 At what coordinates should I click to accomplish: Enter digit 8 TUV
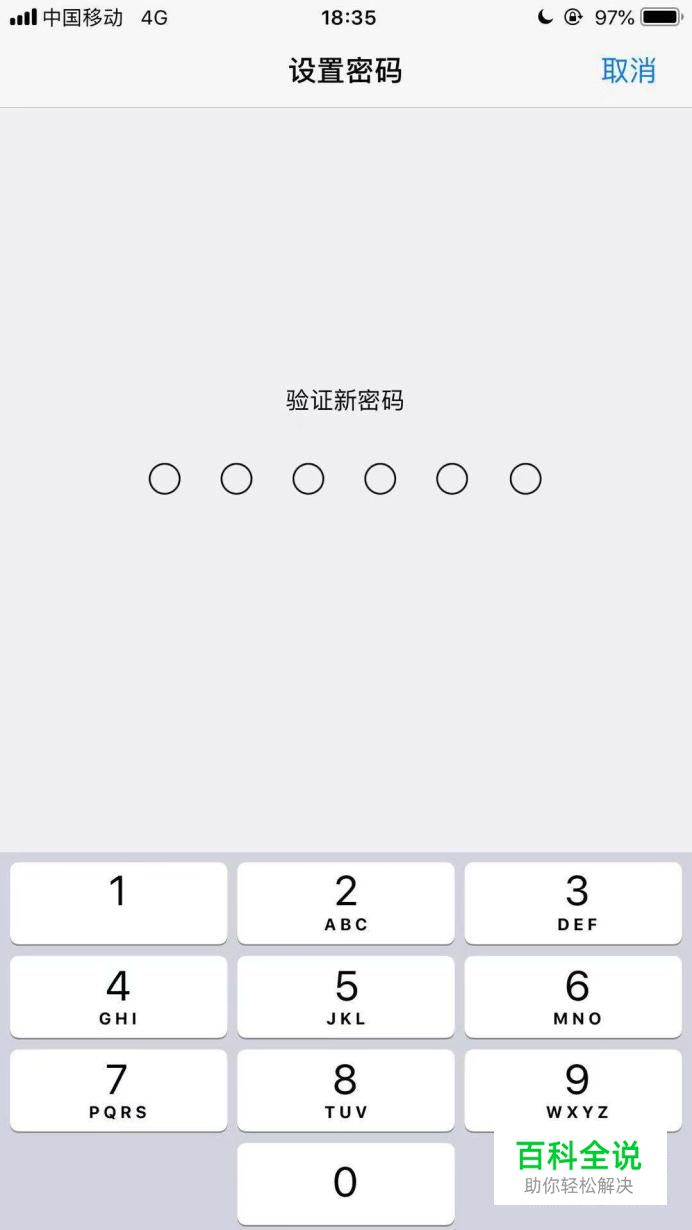click(x=346, y=1090)
